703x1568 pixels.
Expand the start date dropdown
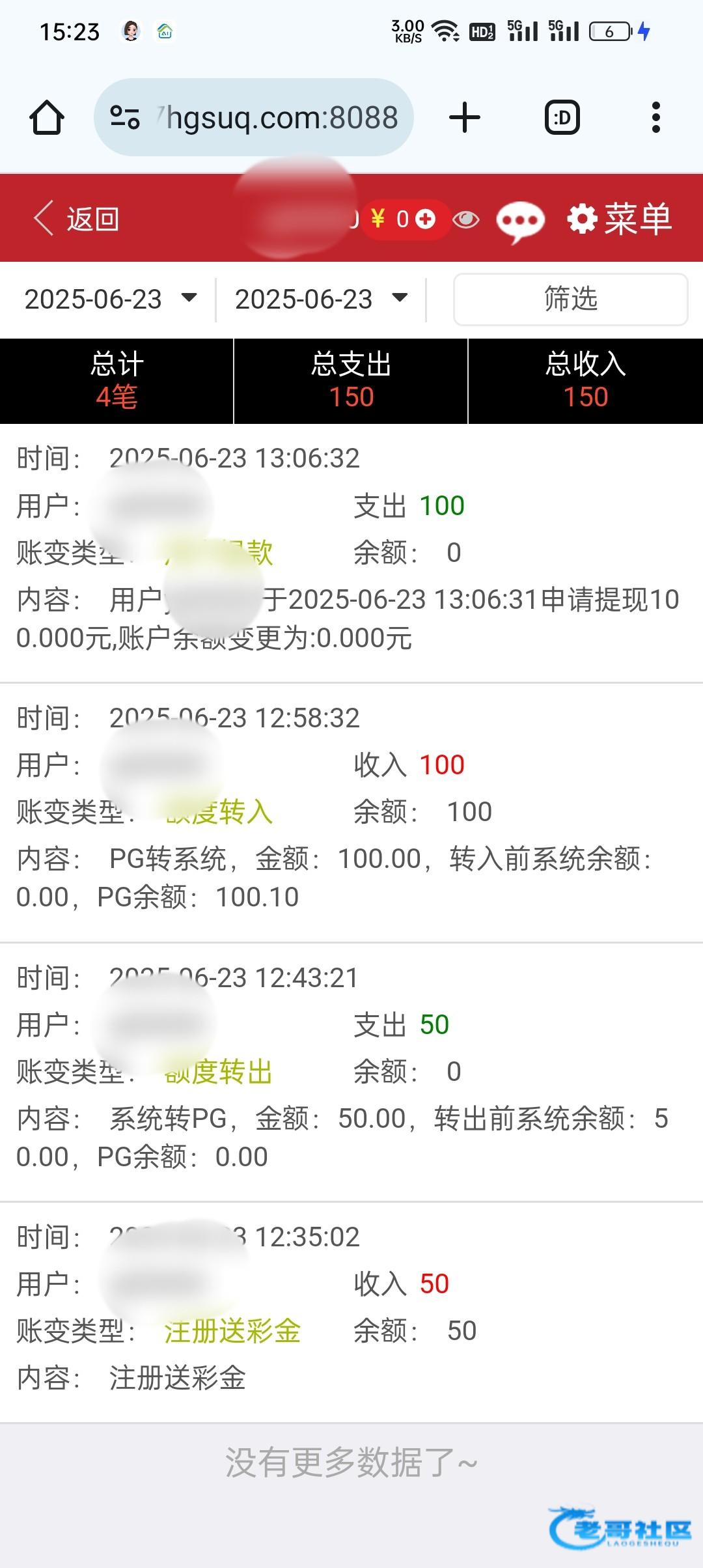tap(109, 299)
